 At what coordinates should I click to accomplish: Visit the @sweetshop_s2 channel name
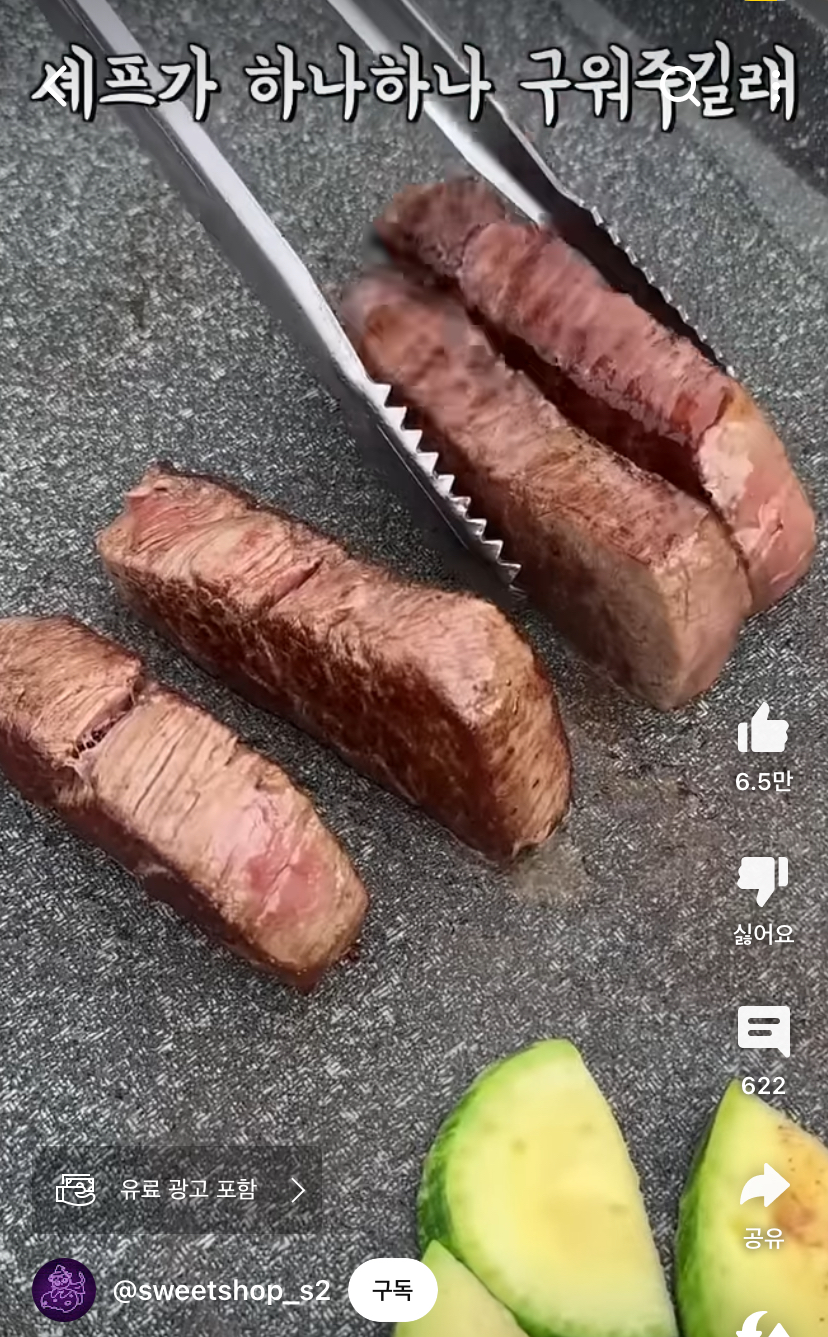coord(221,1290)
